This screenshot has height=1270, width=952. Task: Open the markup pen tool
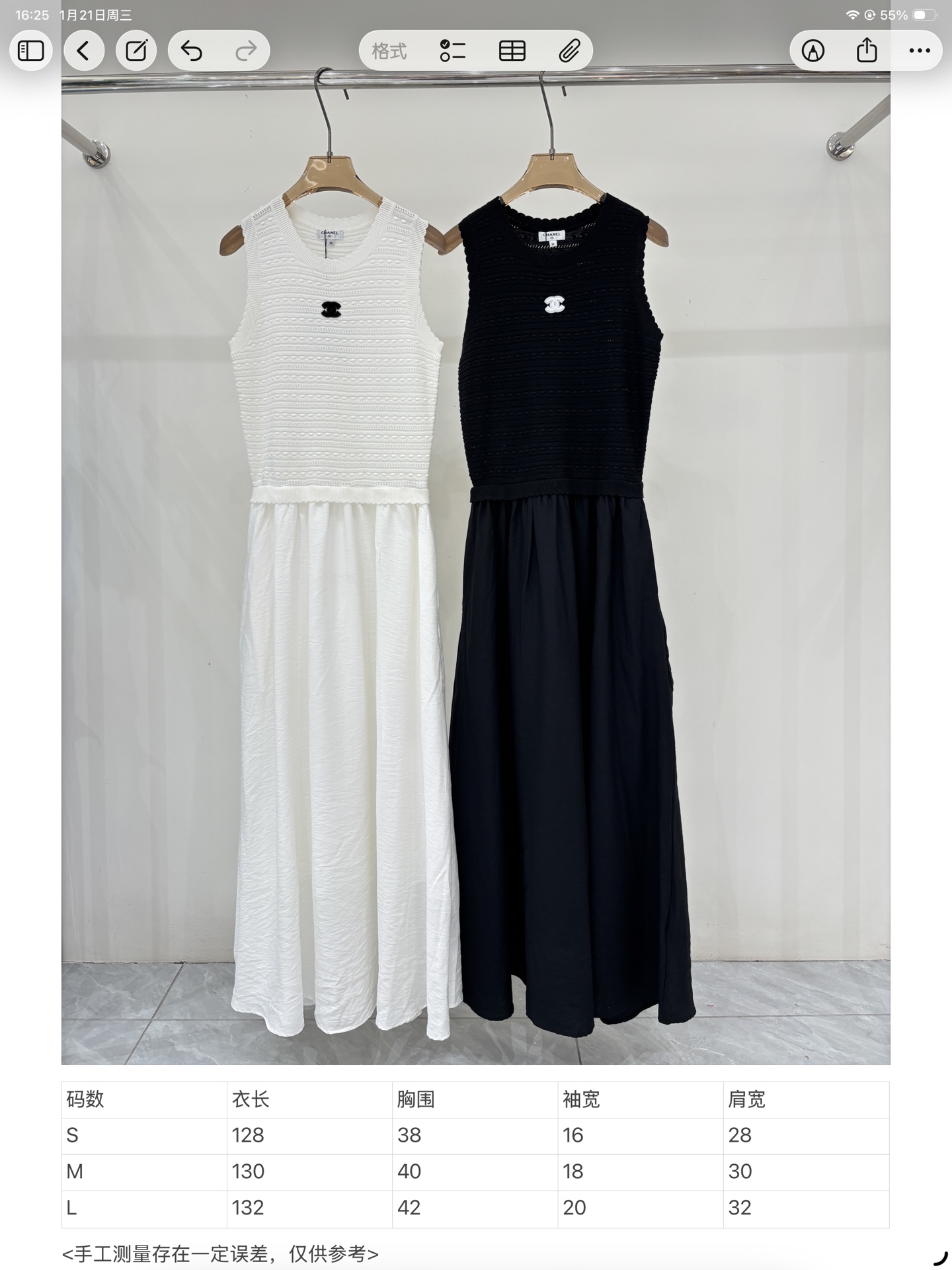pyautogui.click(x=813, y=51)
